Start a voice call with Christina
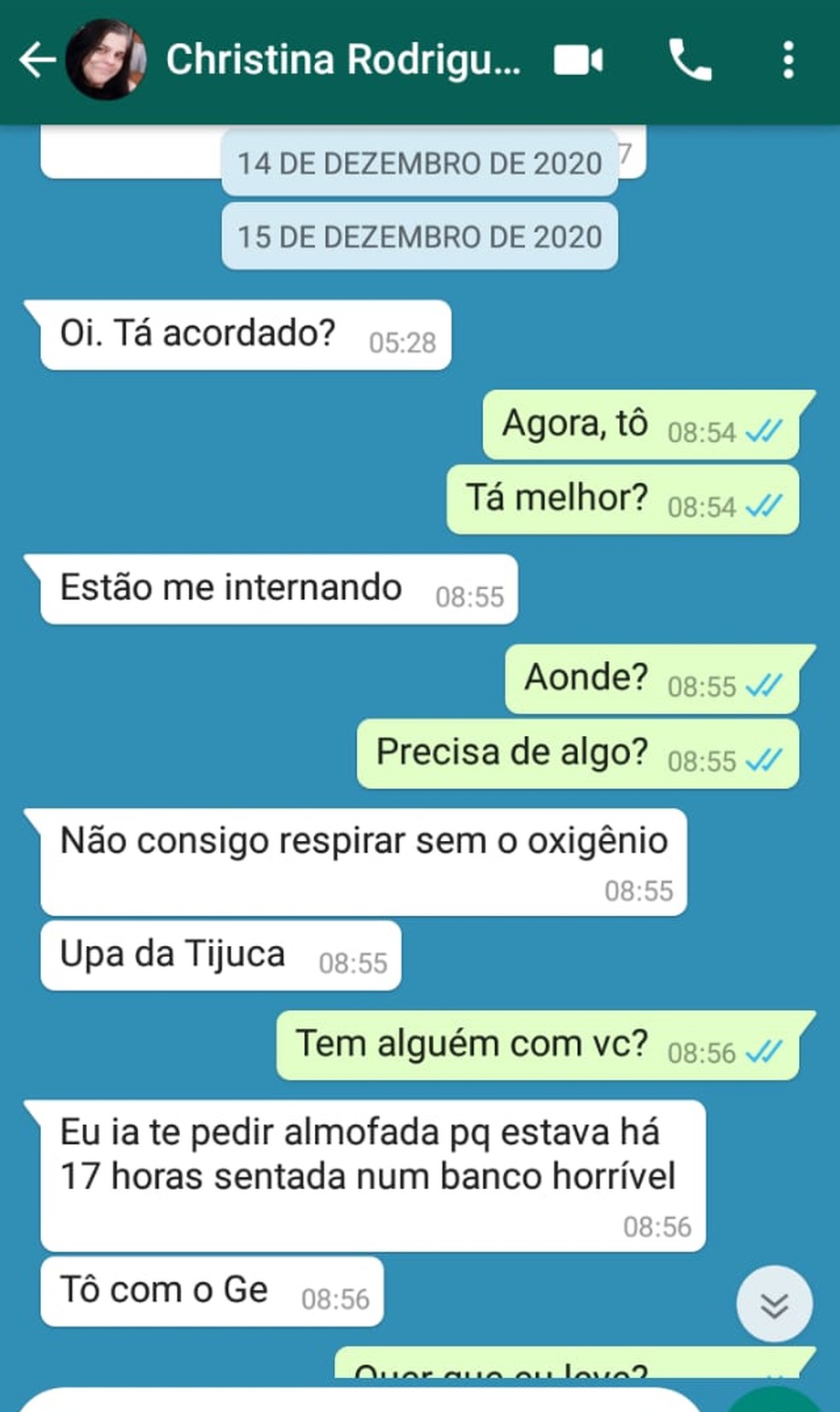840x1412 pixels. (690, 60)
